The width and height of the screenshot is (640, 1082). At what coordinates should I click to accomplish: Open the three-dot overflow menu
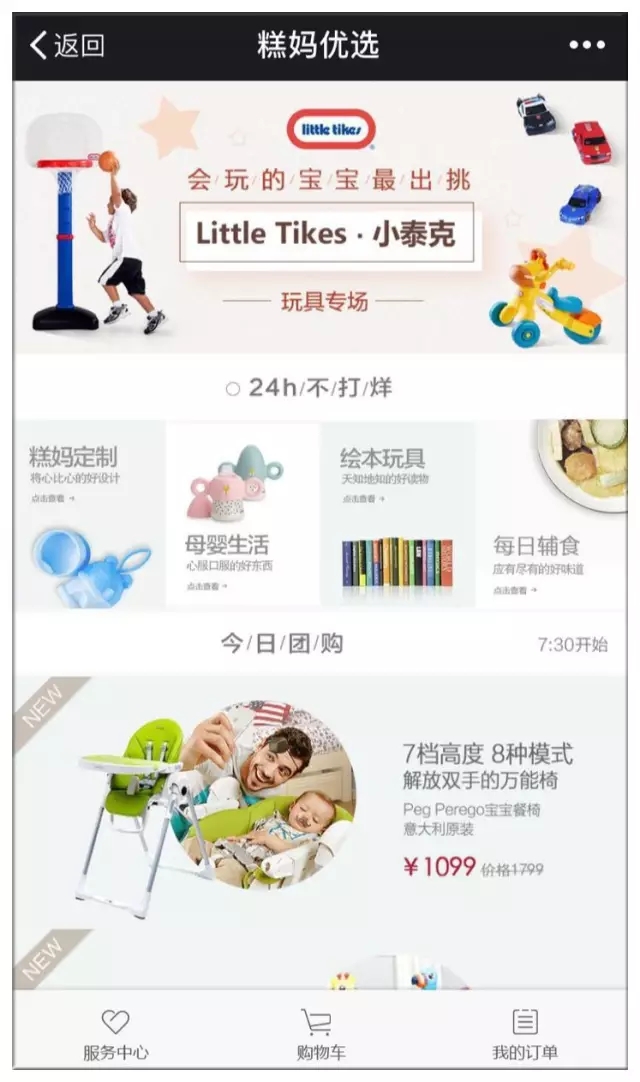tap(587, 46)
